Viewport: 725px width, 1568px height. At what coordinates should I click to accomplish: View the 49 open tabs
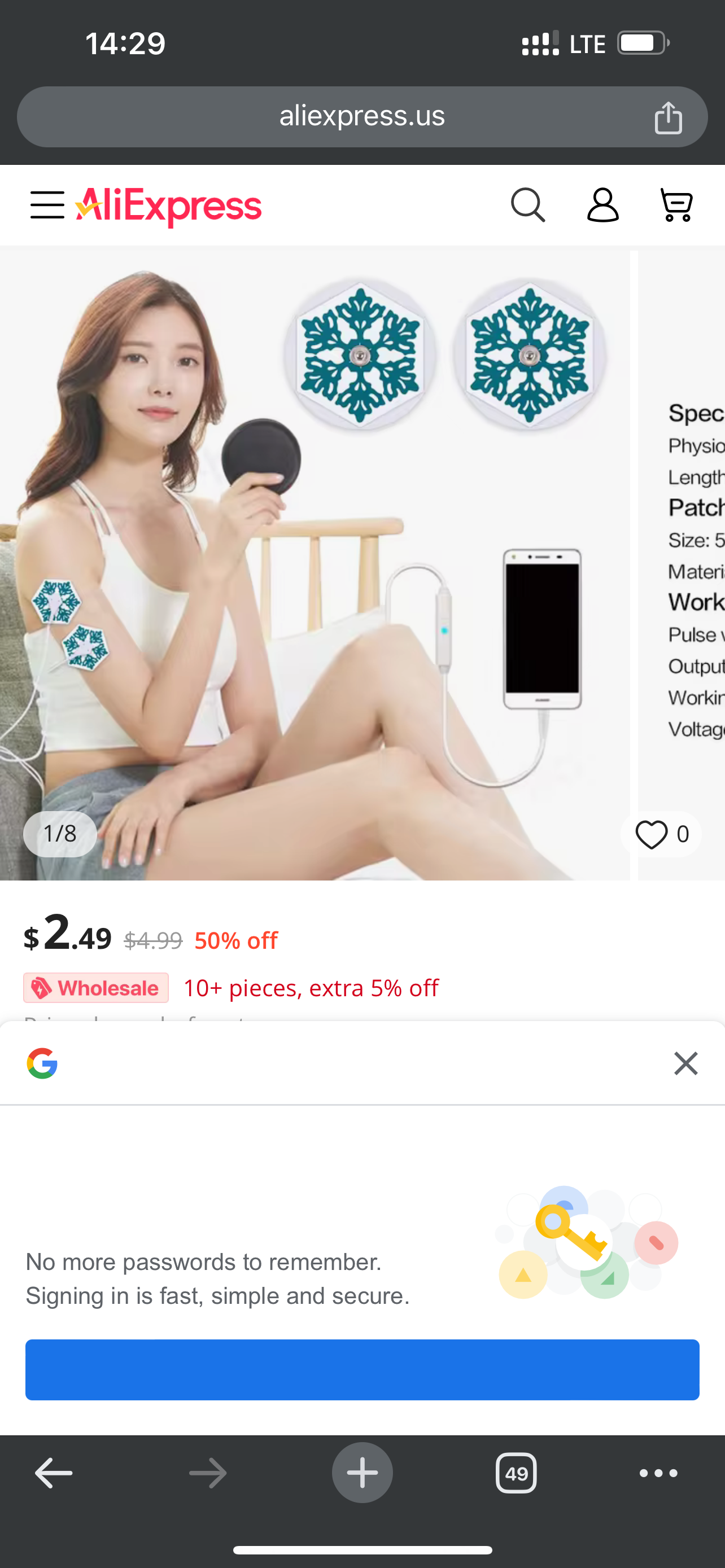tap(516, 1473)
